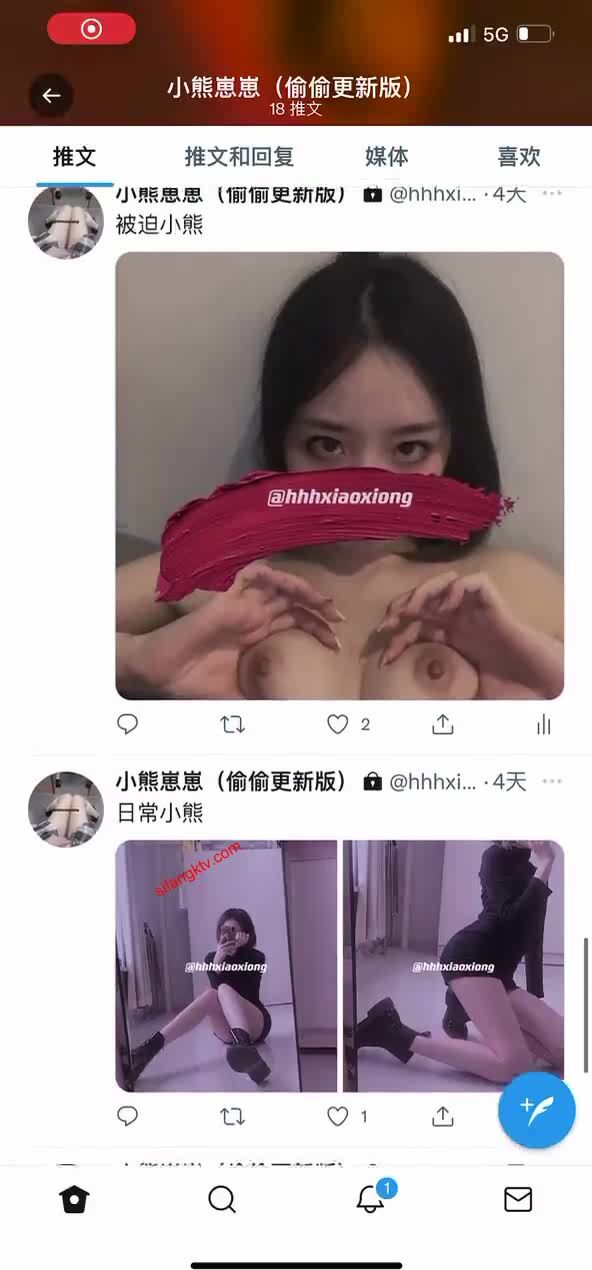Image resolution: width=592 pixels, height=1270 pixels.
Task: View analytics of the 被迫小熊 tweet
Action: point(544,724)
